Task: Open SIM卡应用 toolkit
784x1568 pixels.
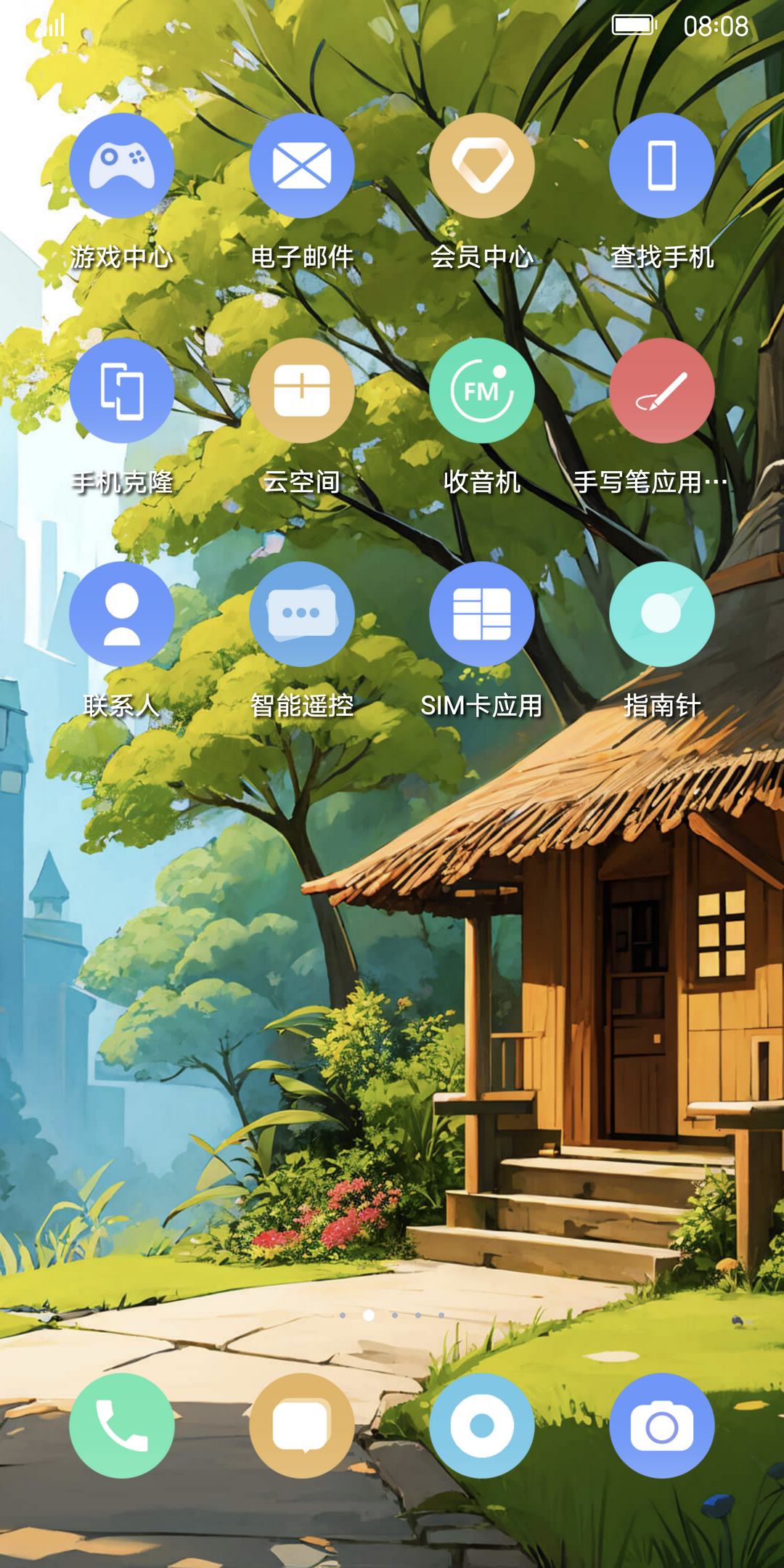Action: [x=481, y=614]
